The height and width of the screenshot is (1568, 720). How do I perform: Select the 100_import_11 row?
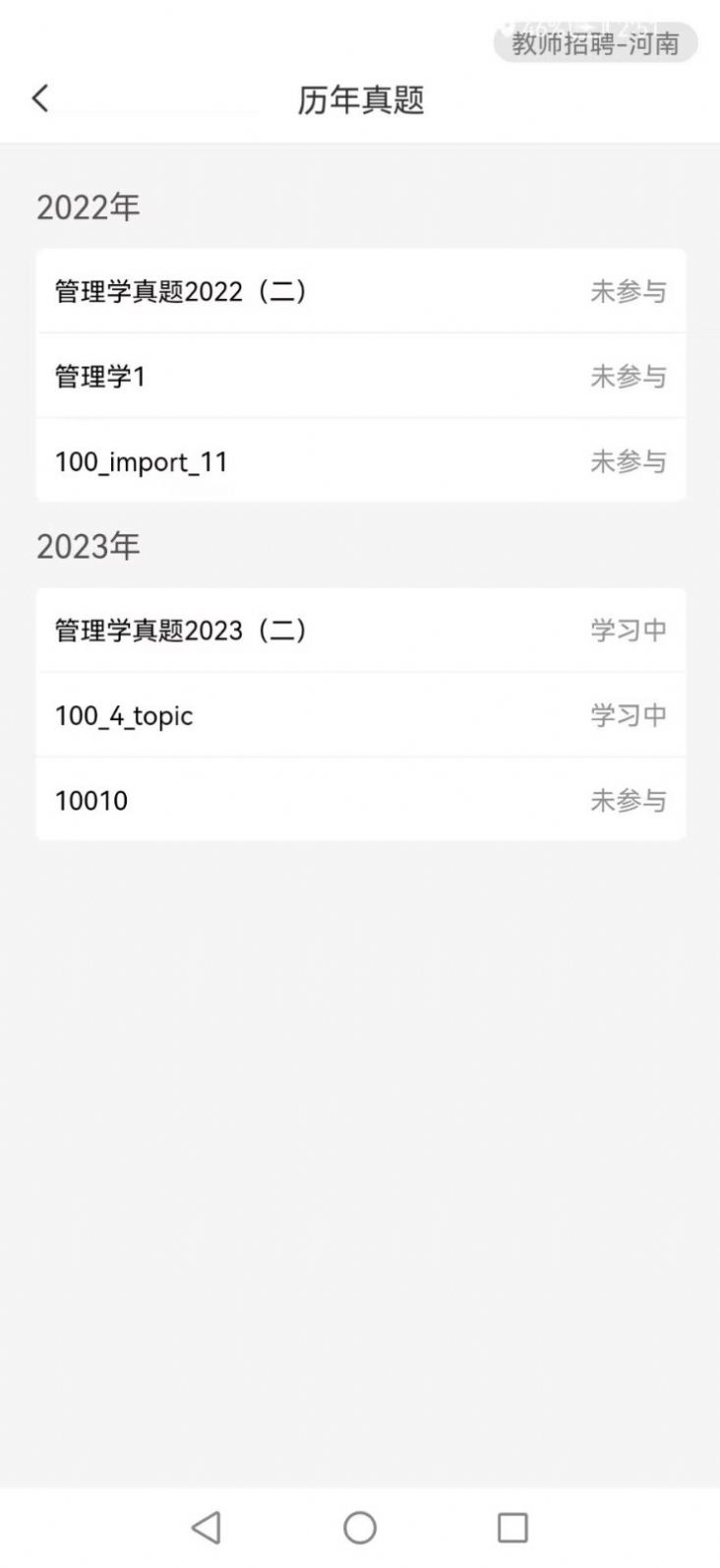click(360, 461)
